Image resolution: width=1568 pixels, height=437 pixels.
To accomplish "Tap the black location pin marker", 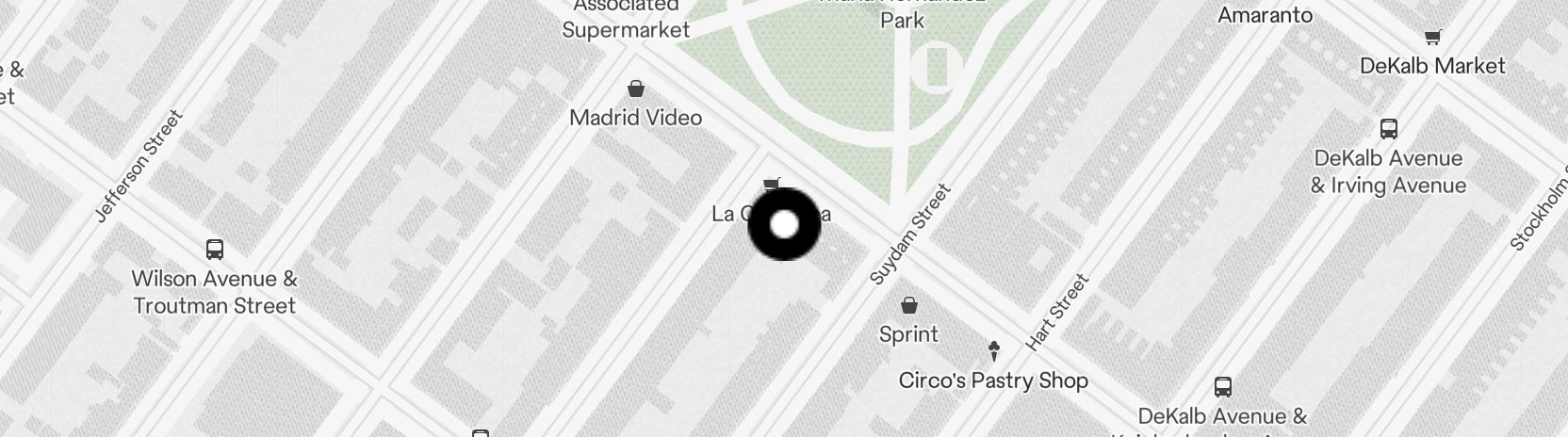I will [784, 224].
